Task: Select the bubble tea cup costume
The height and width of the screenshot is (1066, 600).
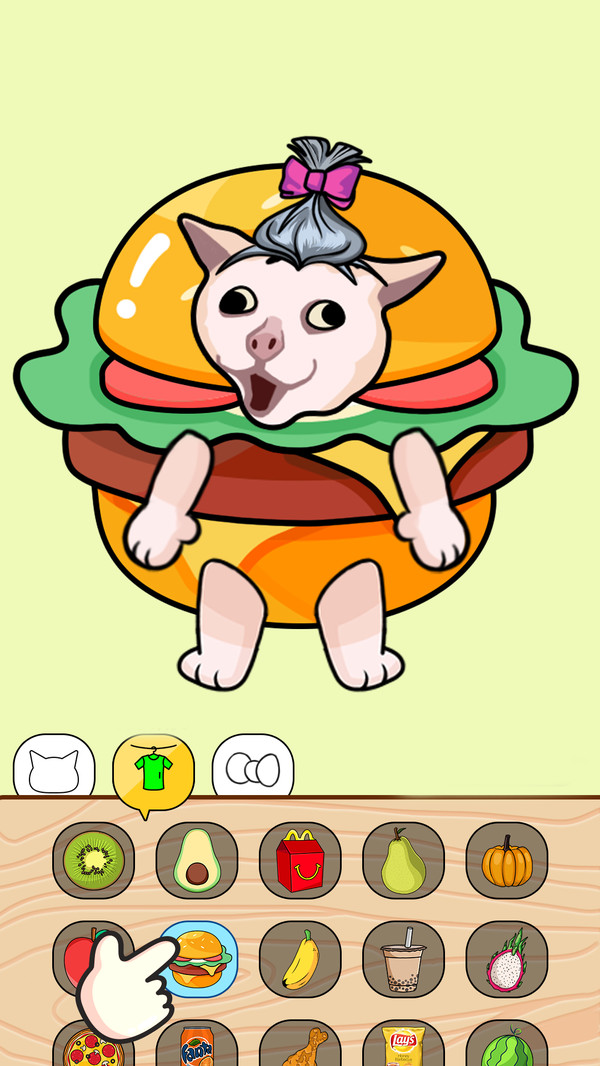Action: tap(403, 960)
